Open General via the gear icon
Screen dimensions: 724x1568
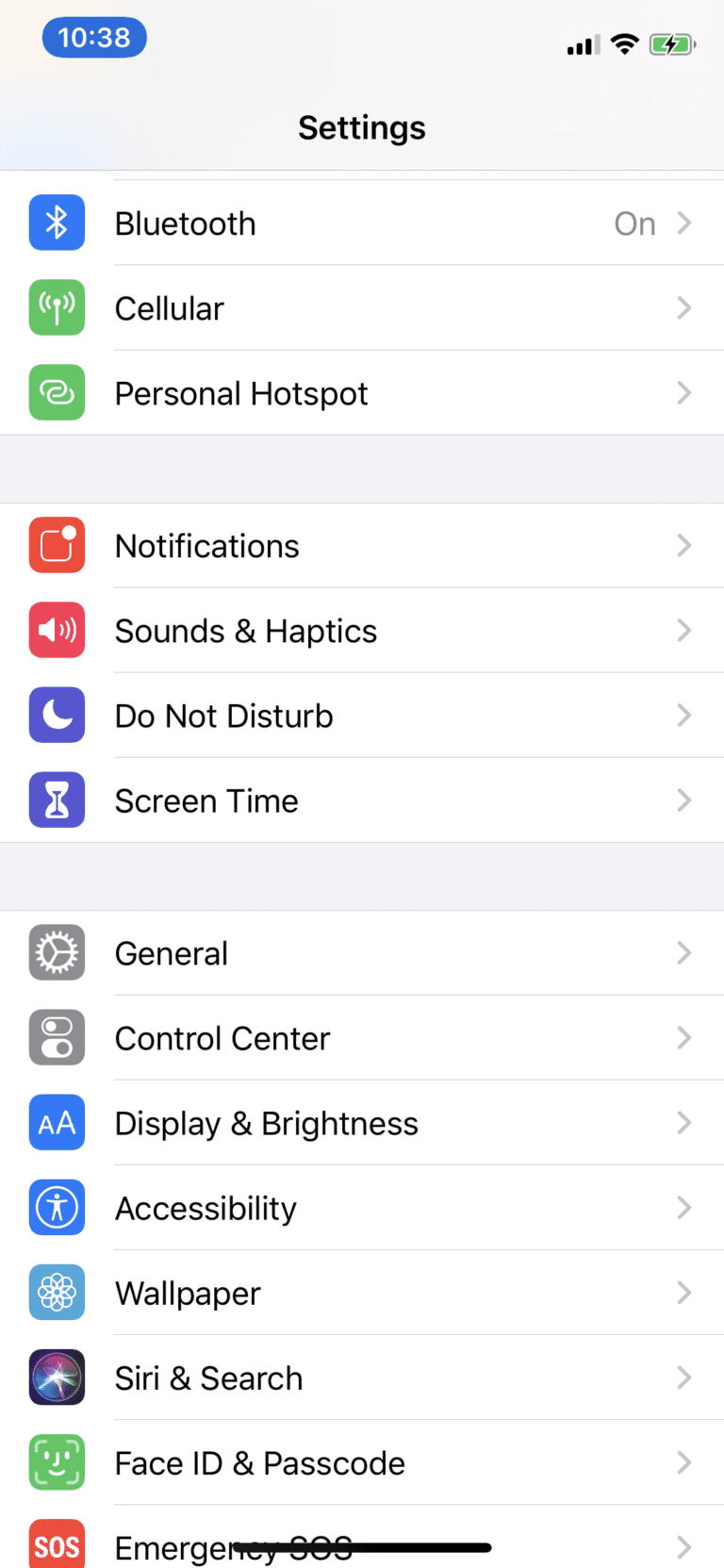[57, 952]
